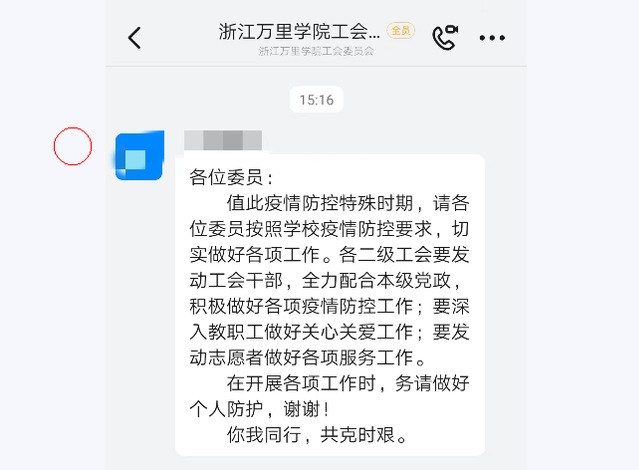
Task: Go back from the group chat
Action: click(x=135, y=38)
